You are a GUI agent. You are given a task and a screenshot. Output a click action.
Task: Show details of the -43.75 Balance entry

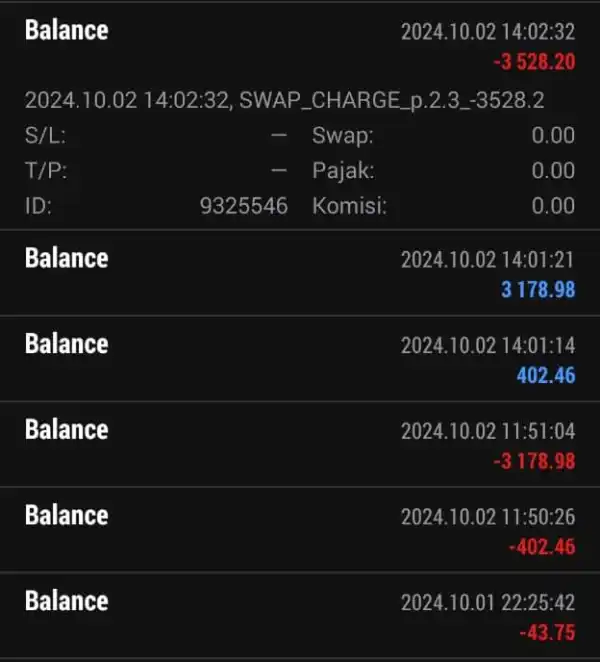click(300, 616)
